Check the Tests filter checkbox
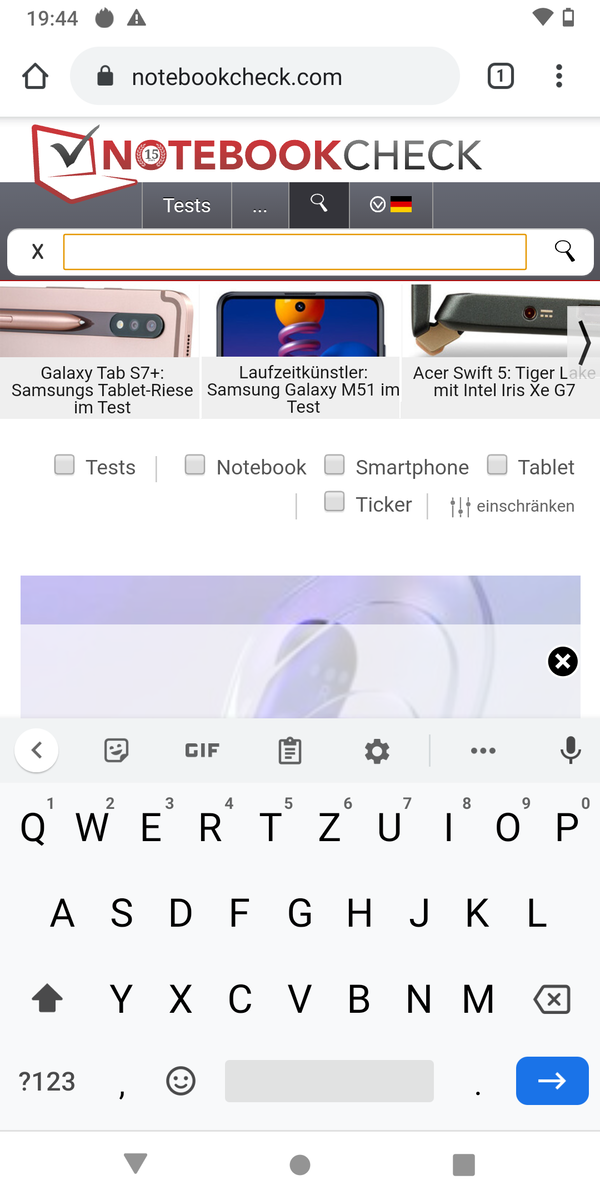600x1200 pixels. click(65, 465)
